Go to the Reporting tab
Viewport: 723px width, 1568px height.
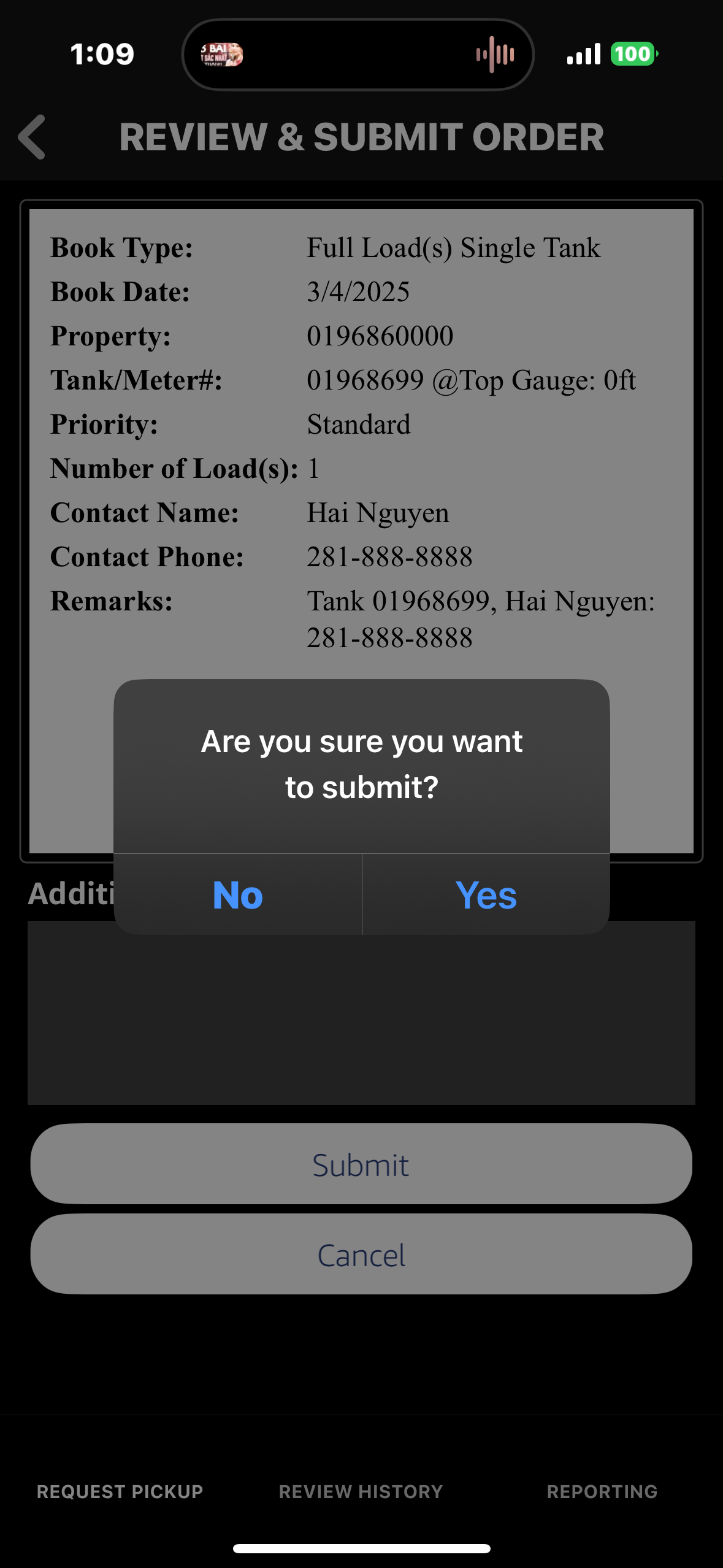[602, 1491]
